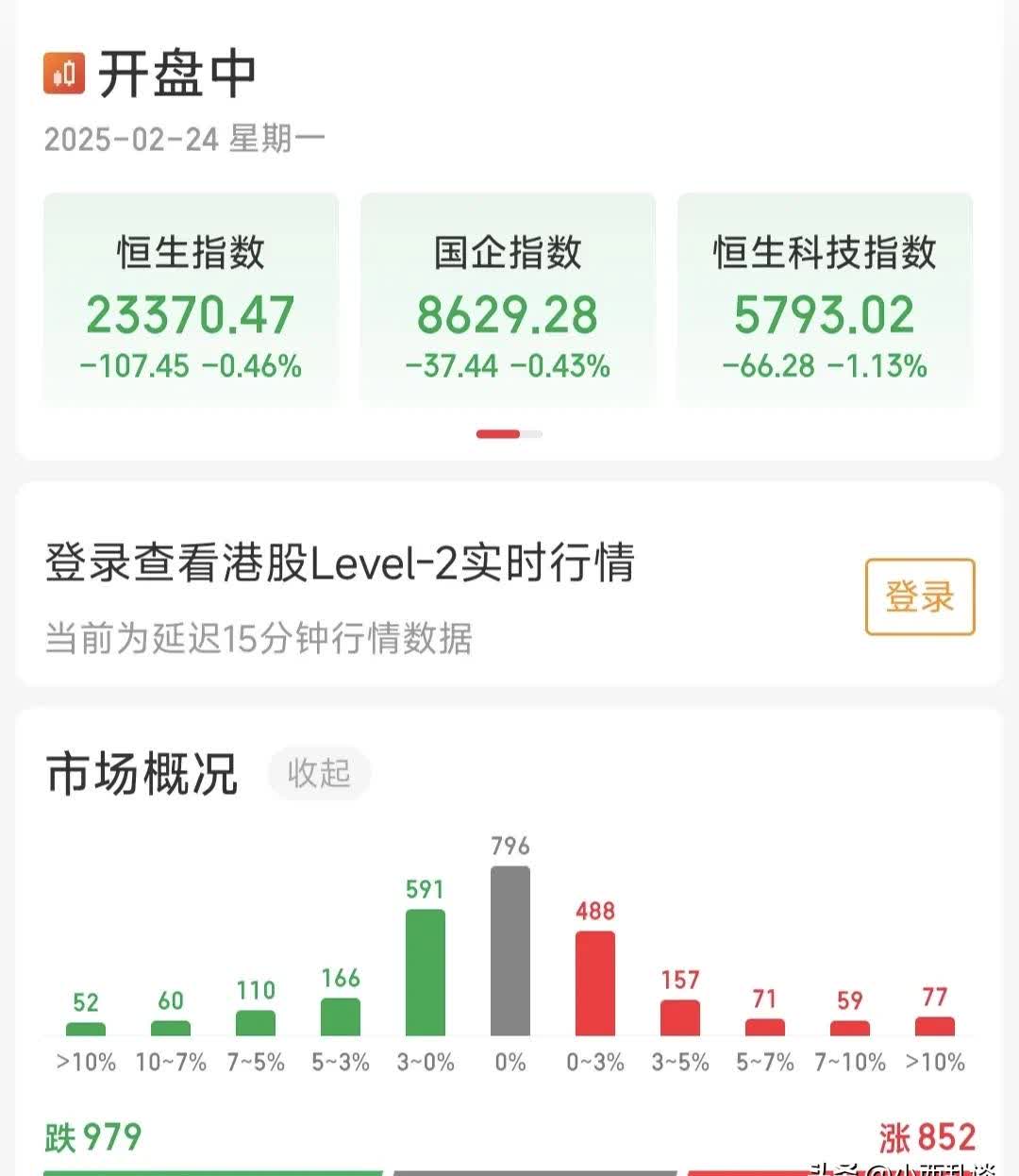Collapse 市场概况 with the 收起 button
The image size is (1019, 1176).
point(319,773)
